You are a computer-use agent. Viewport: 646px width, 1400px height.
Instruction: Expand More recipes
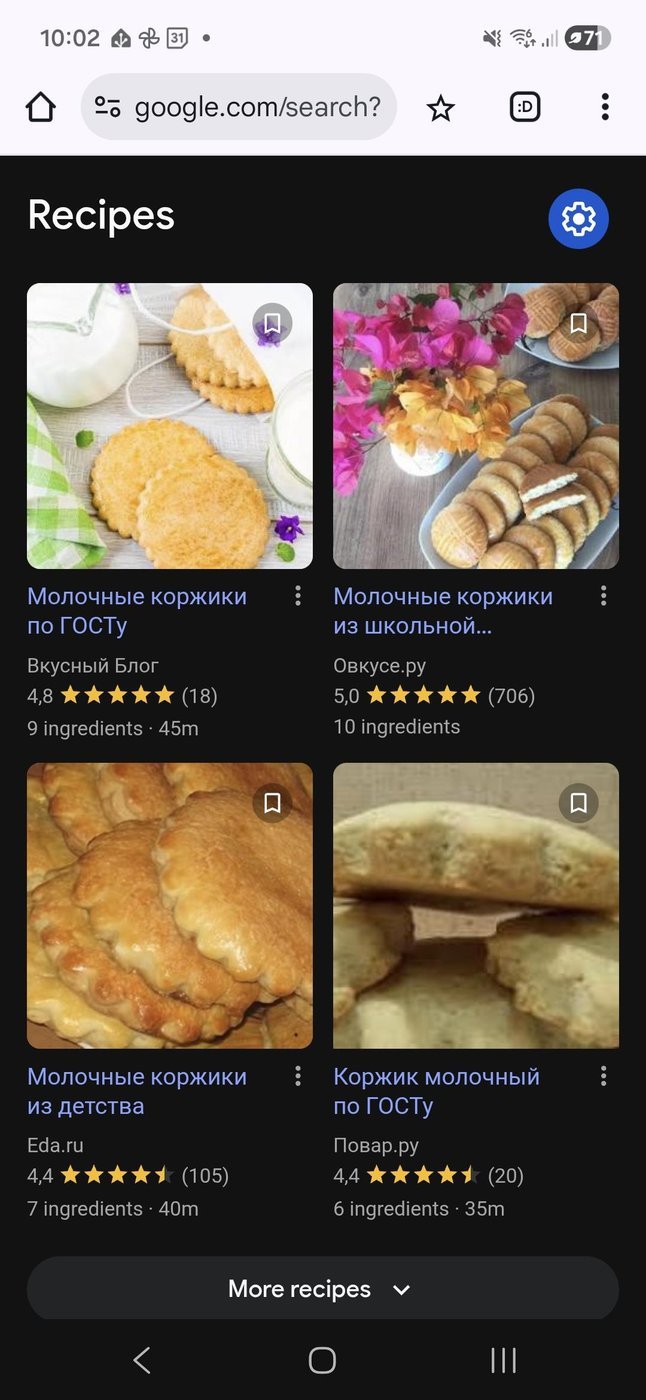coord(322,1289)
